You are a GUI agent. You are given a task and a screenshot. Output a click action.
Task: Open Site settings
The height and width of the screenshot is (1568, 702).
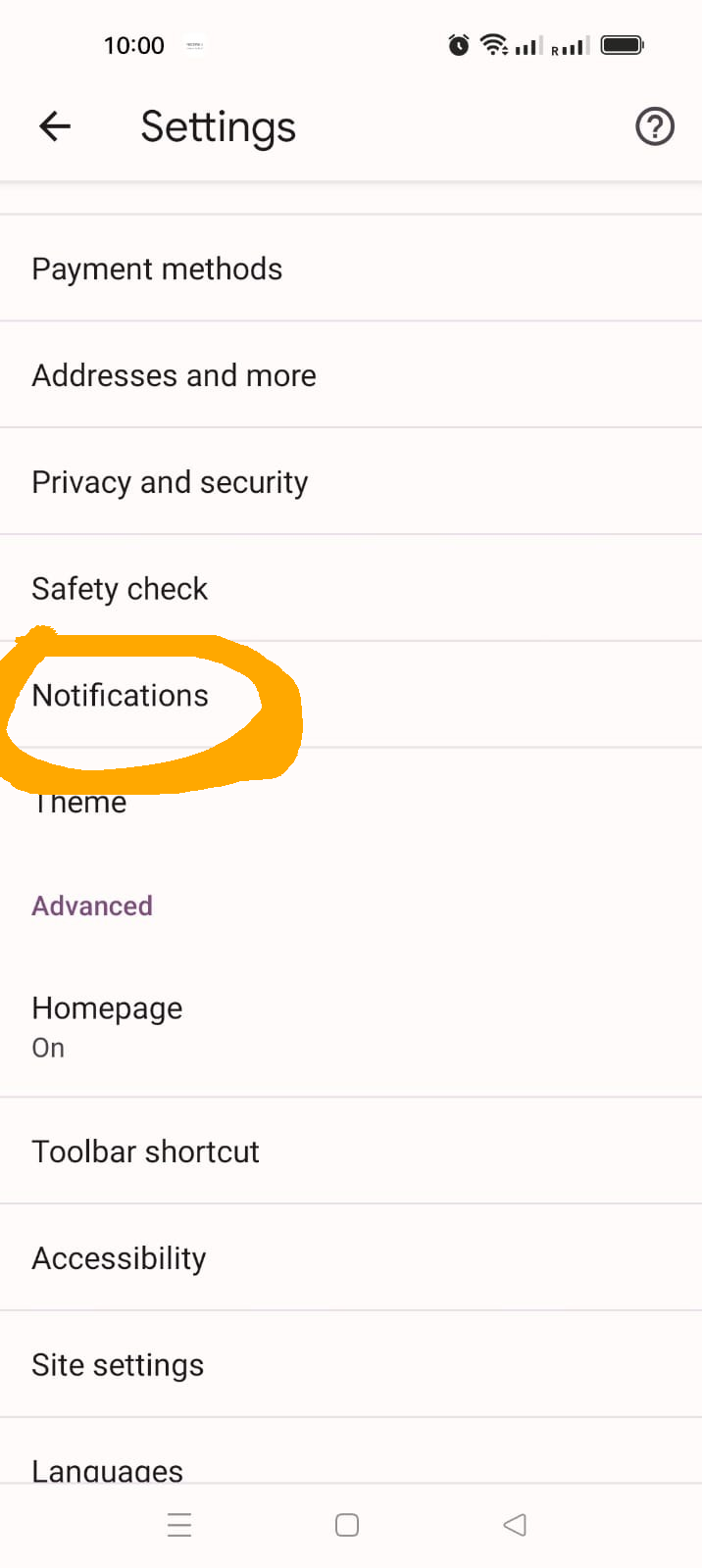[x=118, y=1365]
